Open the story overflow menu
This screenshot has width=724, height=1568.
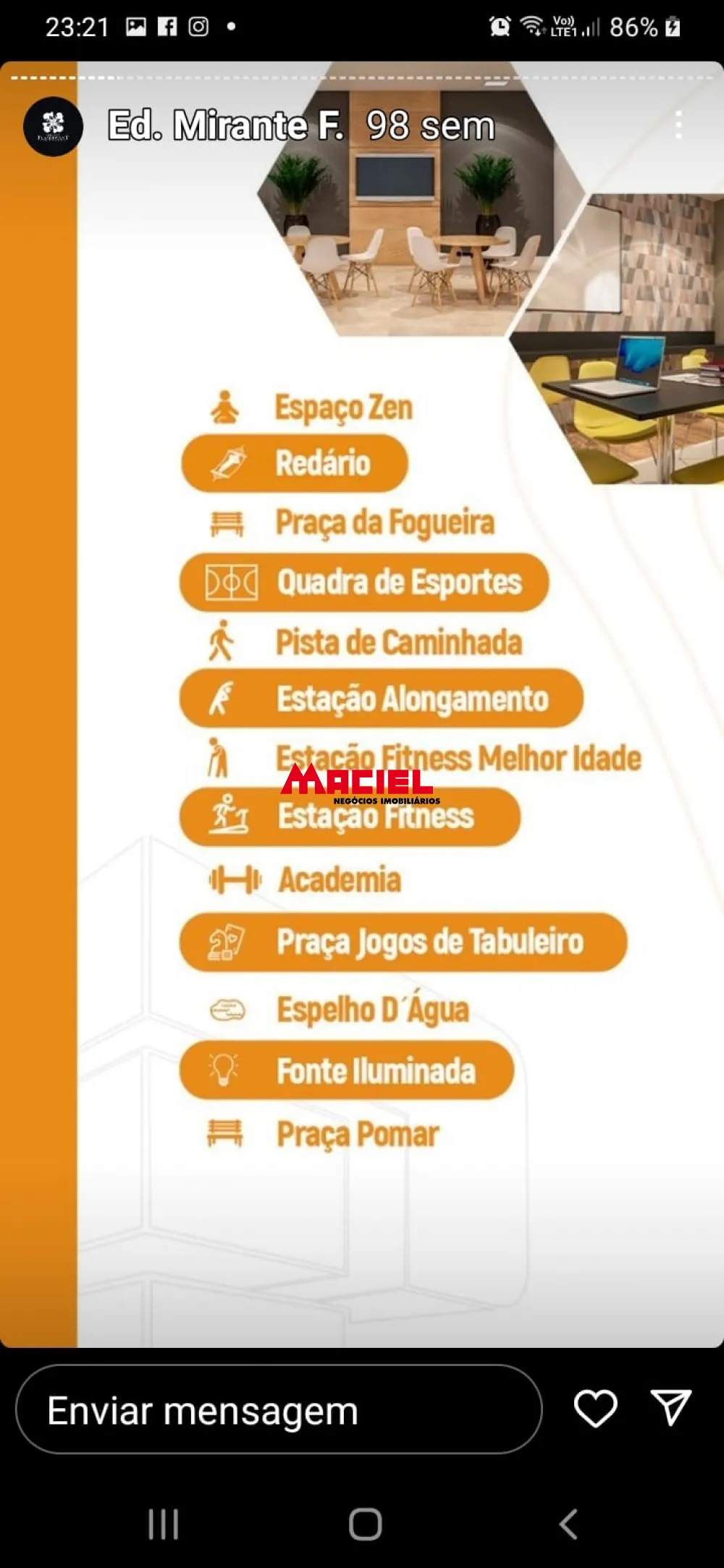678,125
